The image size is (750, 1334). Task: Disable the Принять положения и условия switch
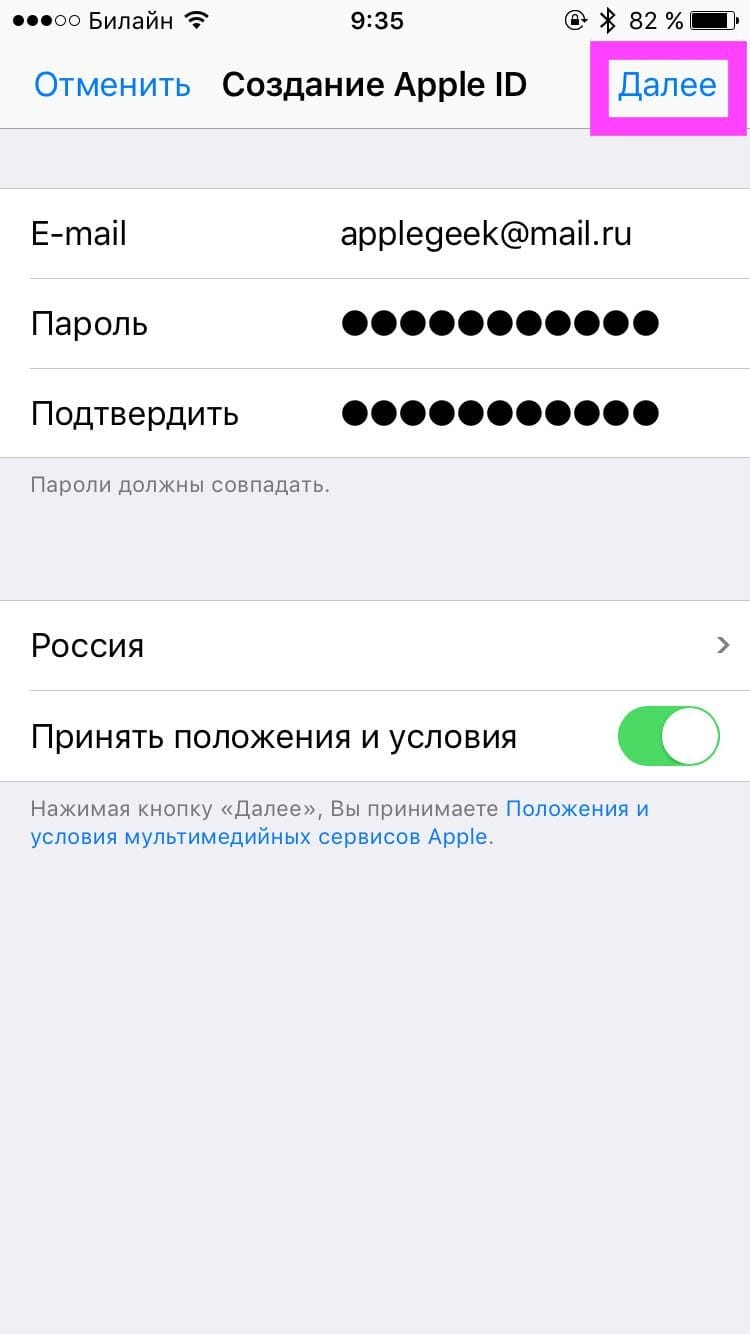pos(669,736)
